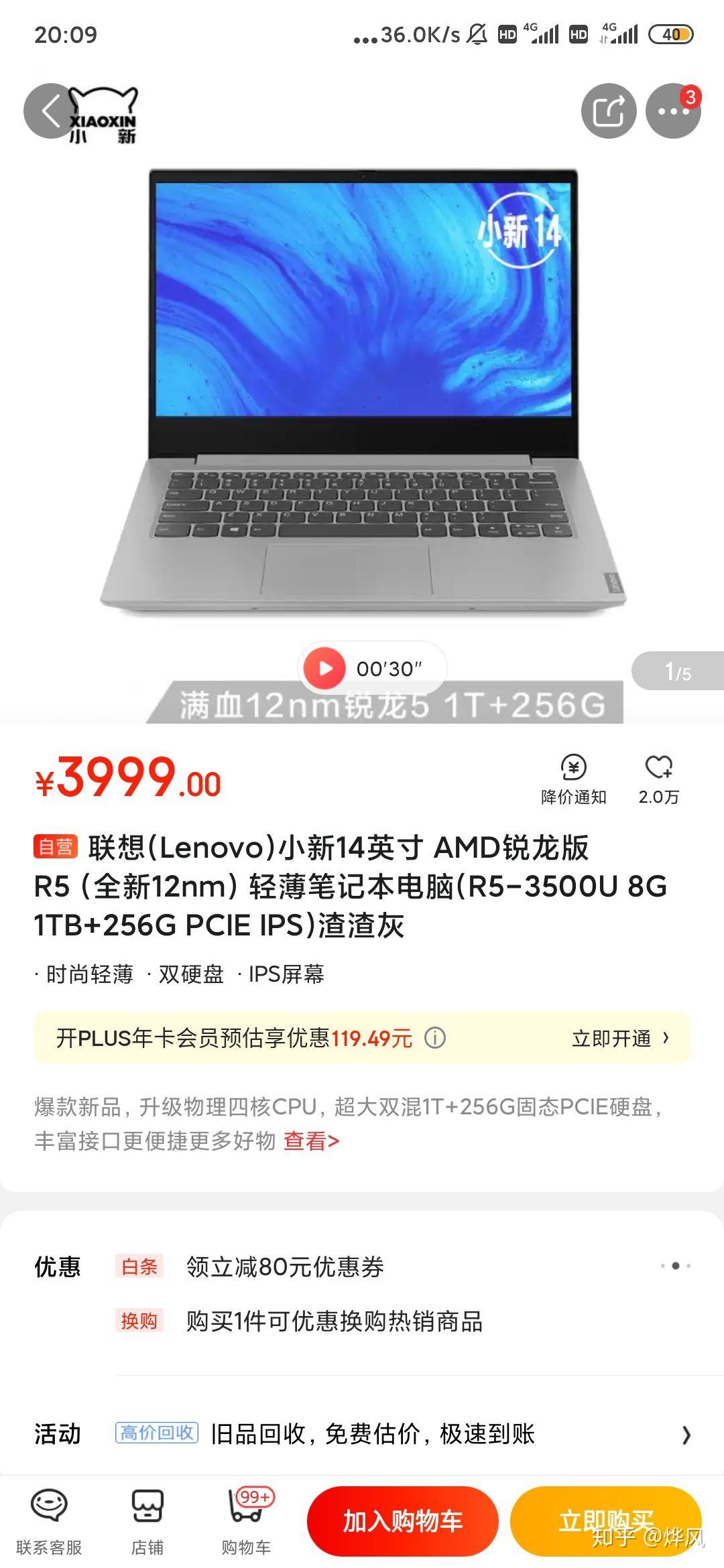The height and width of the screenshot is (1568, 724).
Task: Tap 加入购物车 to add to cart
Action: (x=402, y=1521)
